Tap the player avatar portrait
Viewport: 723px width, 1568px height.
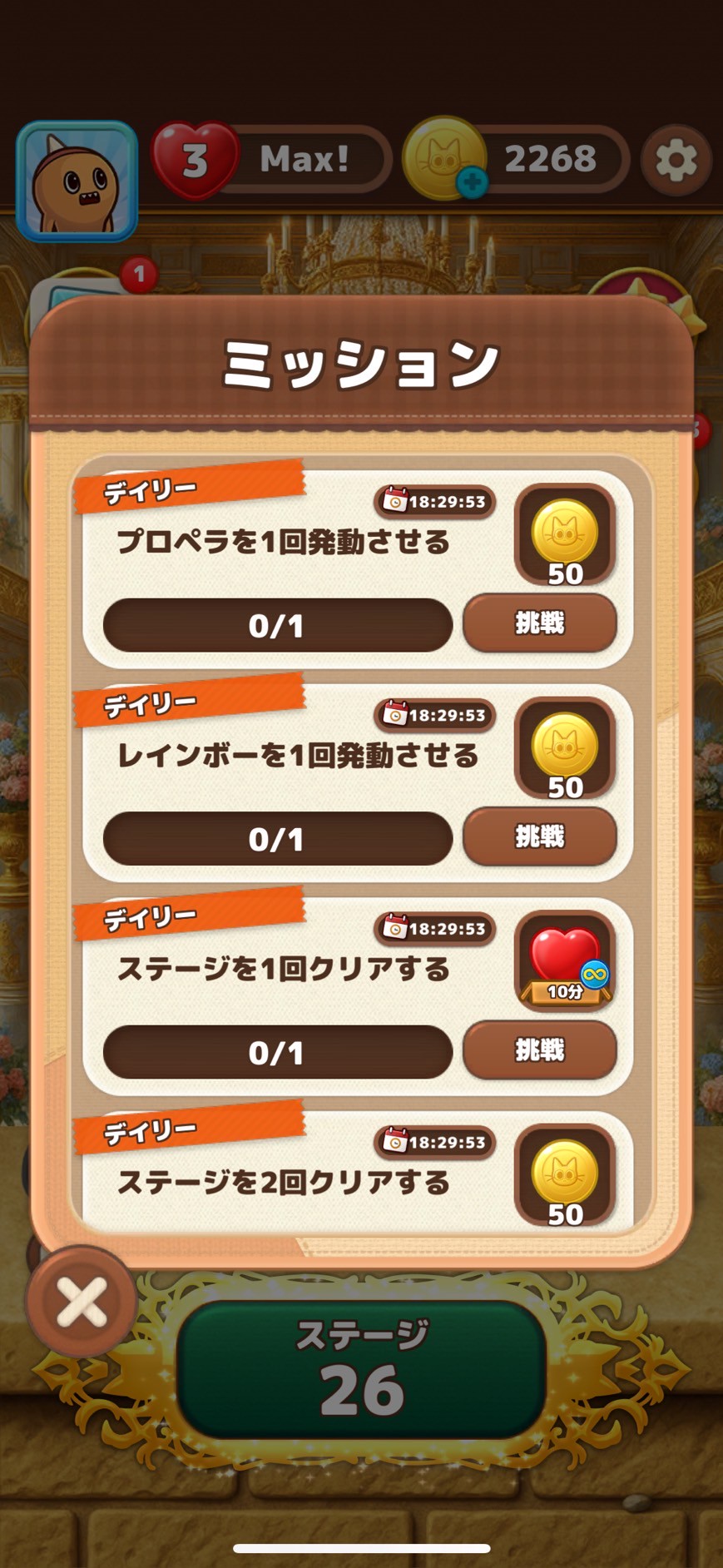coord(77,176)
